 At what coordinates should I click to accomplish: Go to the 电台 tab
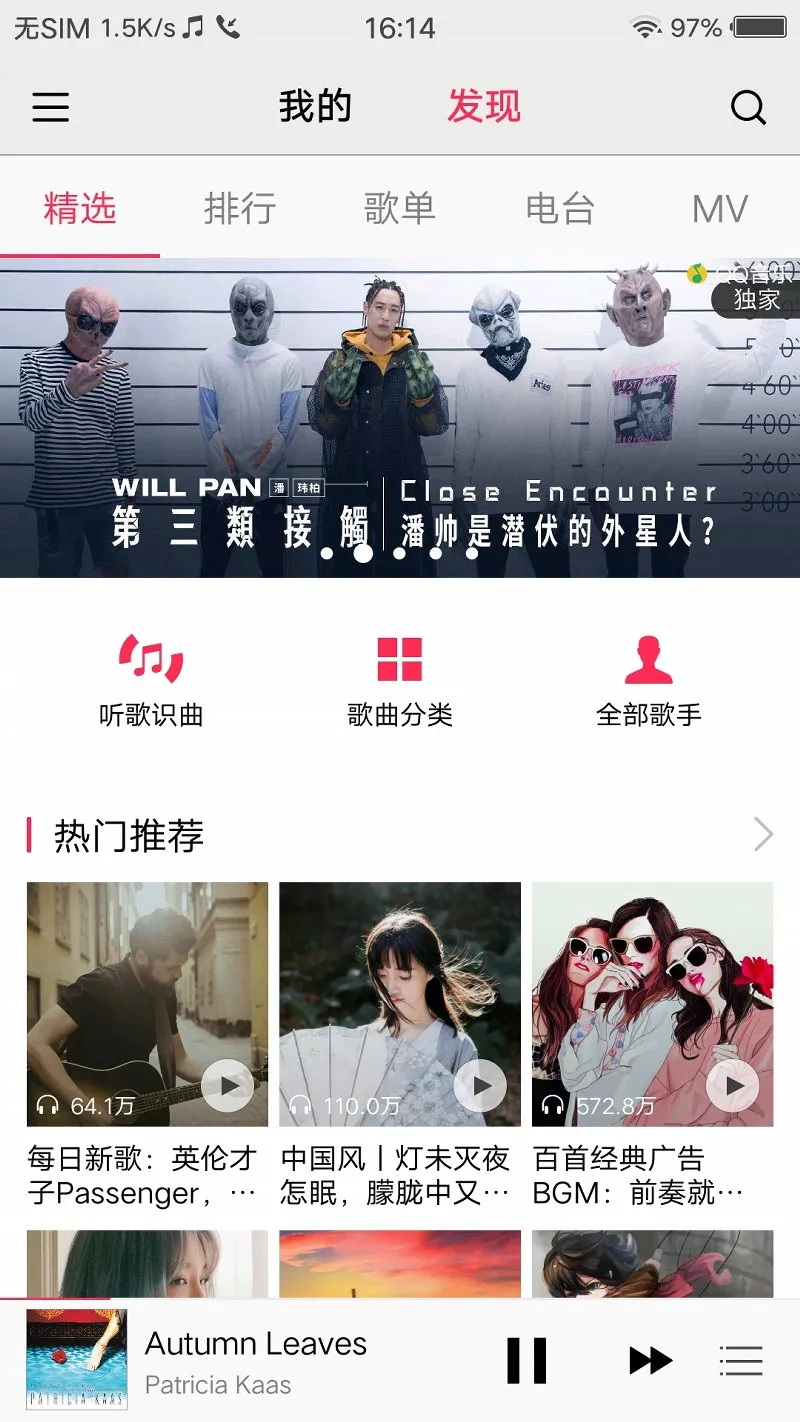pyautogui.click(x=560, y=209)
